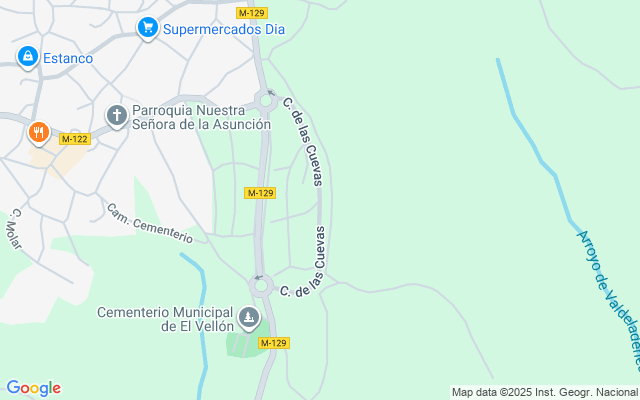Screen dimensions: 640x400
Task: Open the Google logo link
Action: (33, 388)
